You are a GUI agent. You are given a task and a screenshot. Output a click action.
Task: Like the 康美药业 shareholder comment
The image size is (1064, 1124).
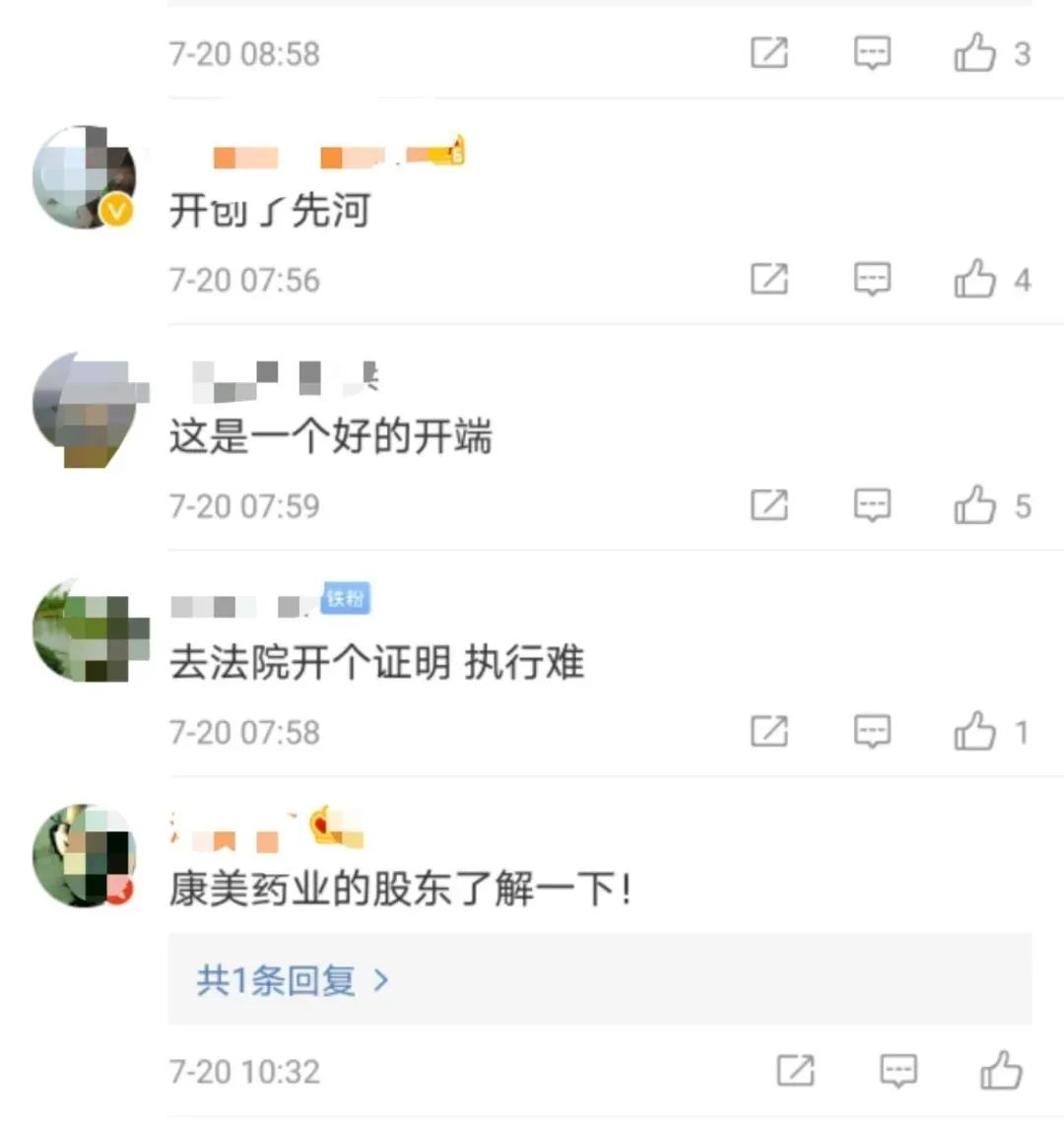pyautogui.click(x=1001, y=1071)
